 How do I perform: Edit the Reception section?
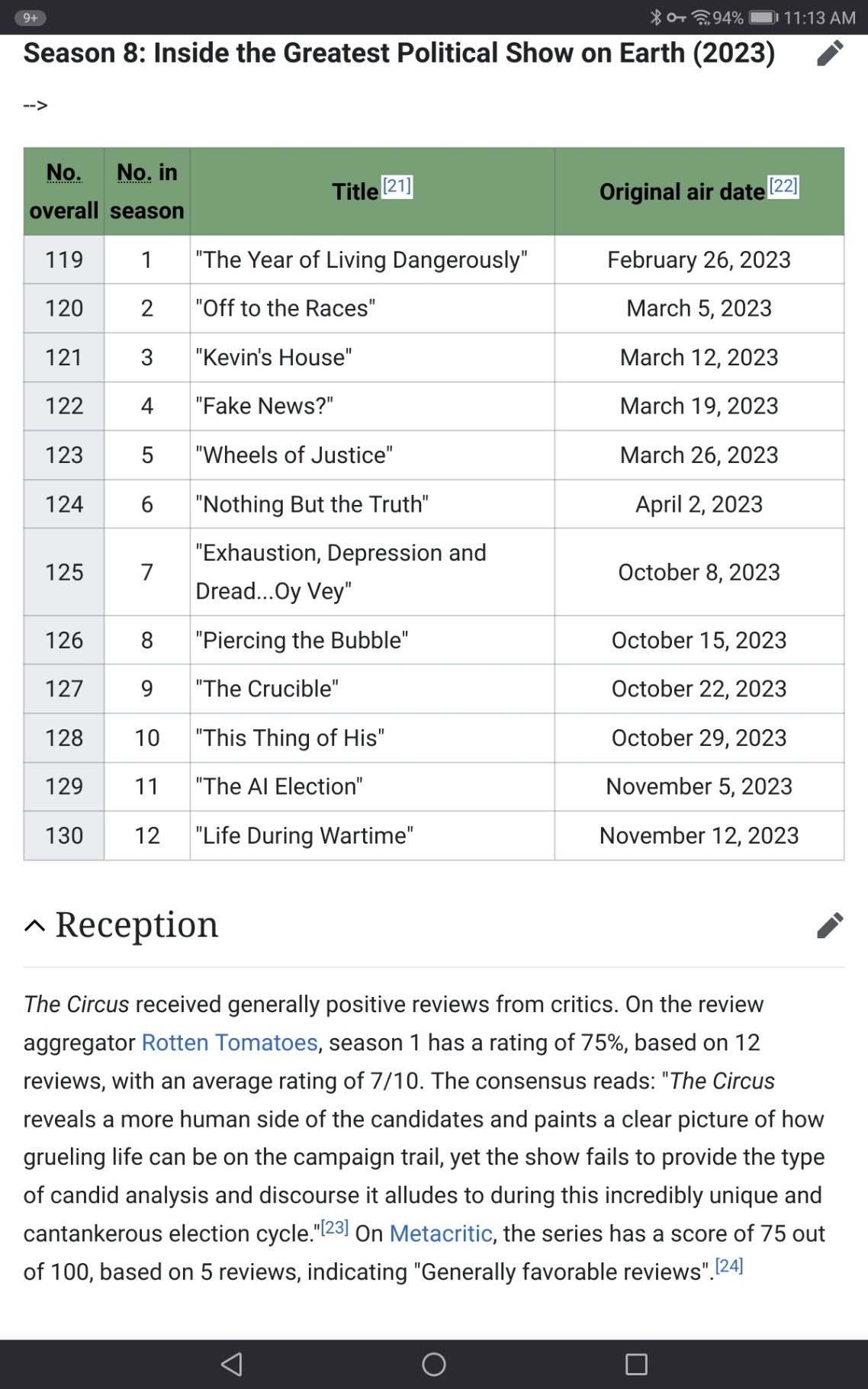coord(830,925)
